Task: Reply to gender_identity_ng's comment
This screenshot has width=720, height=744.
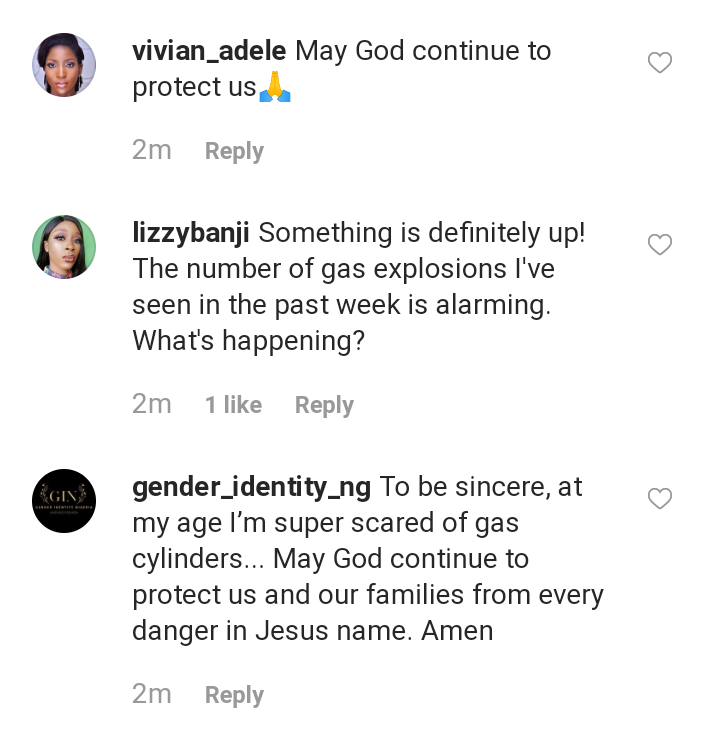Action: coord(234,695)
